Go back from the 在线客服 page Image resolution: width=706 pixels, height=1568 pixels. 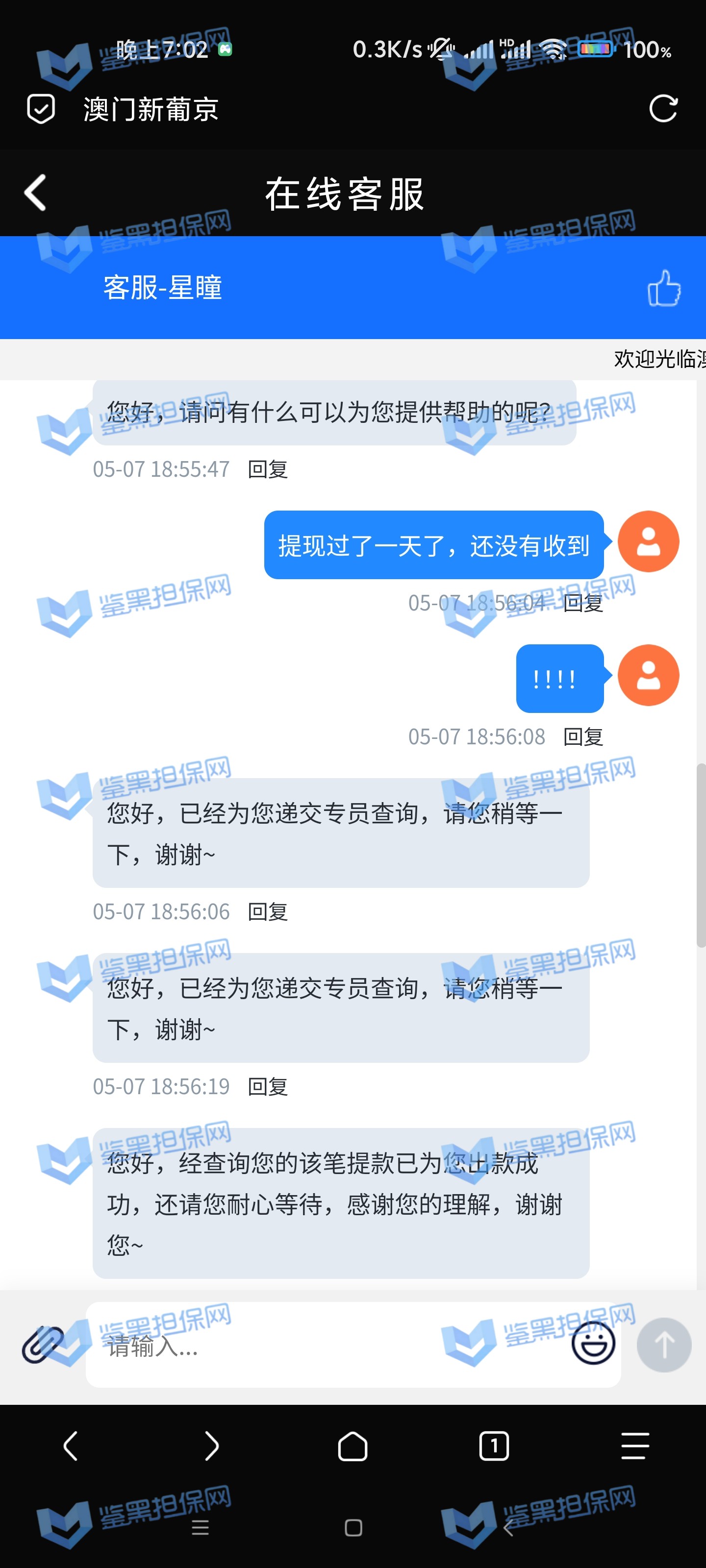click(x=35, y=193)
